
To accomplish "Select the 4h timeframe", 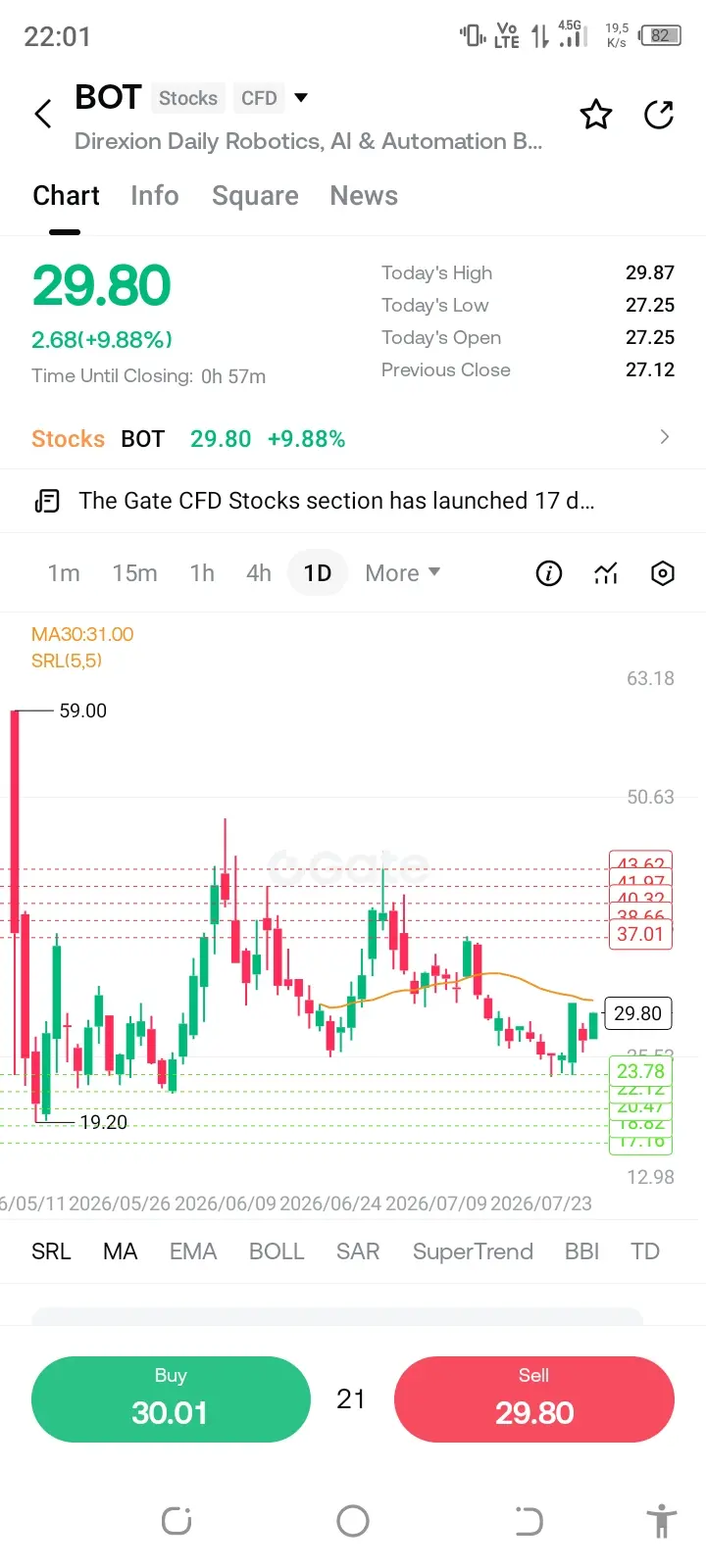I will pyautogui.click(x=259, y=573).
